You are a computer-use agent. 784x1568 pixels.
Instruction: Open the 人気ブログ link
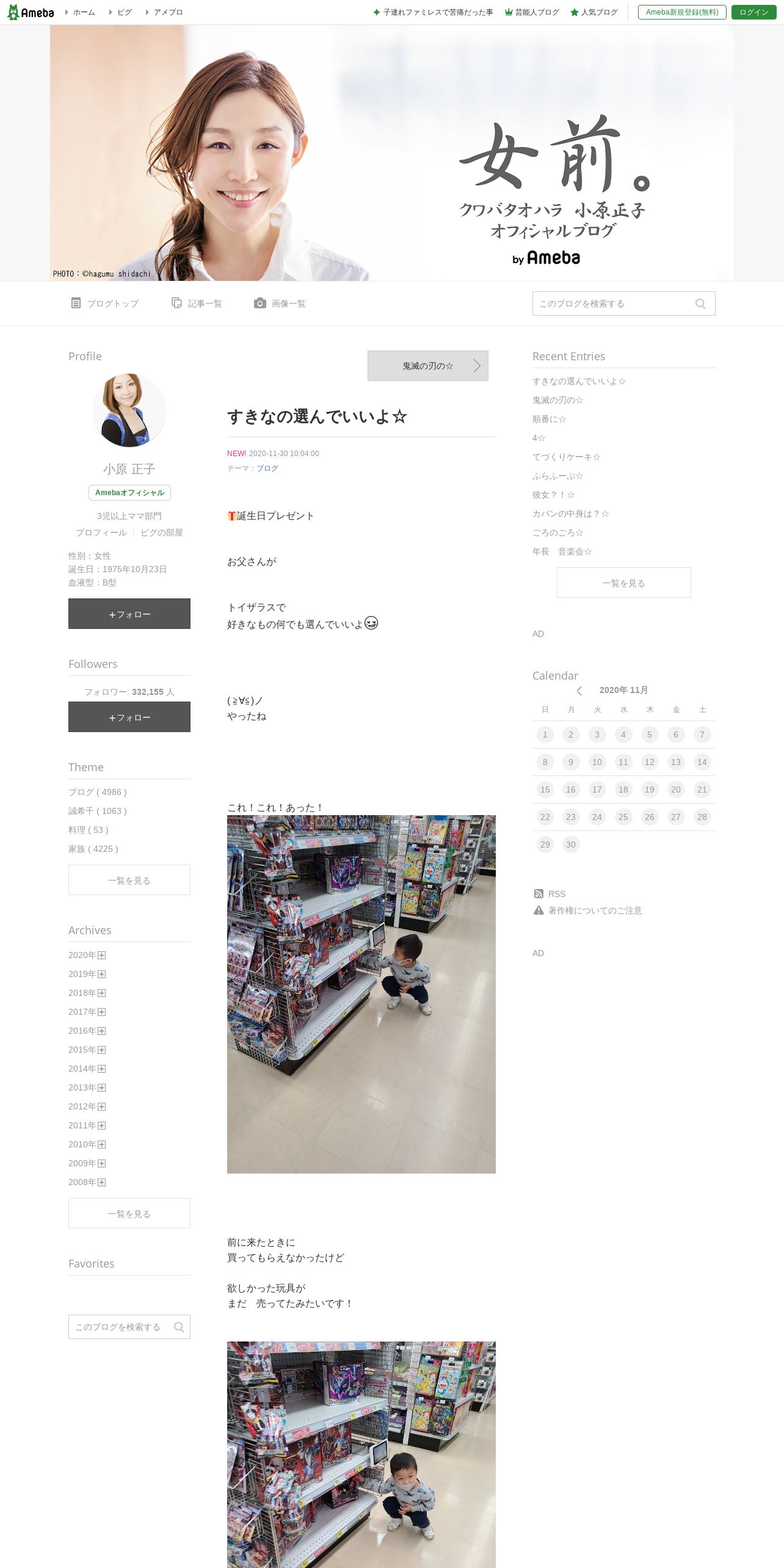pyautogui.click(x=594, y=12)
